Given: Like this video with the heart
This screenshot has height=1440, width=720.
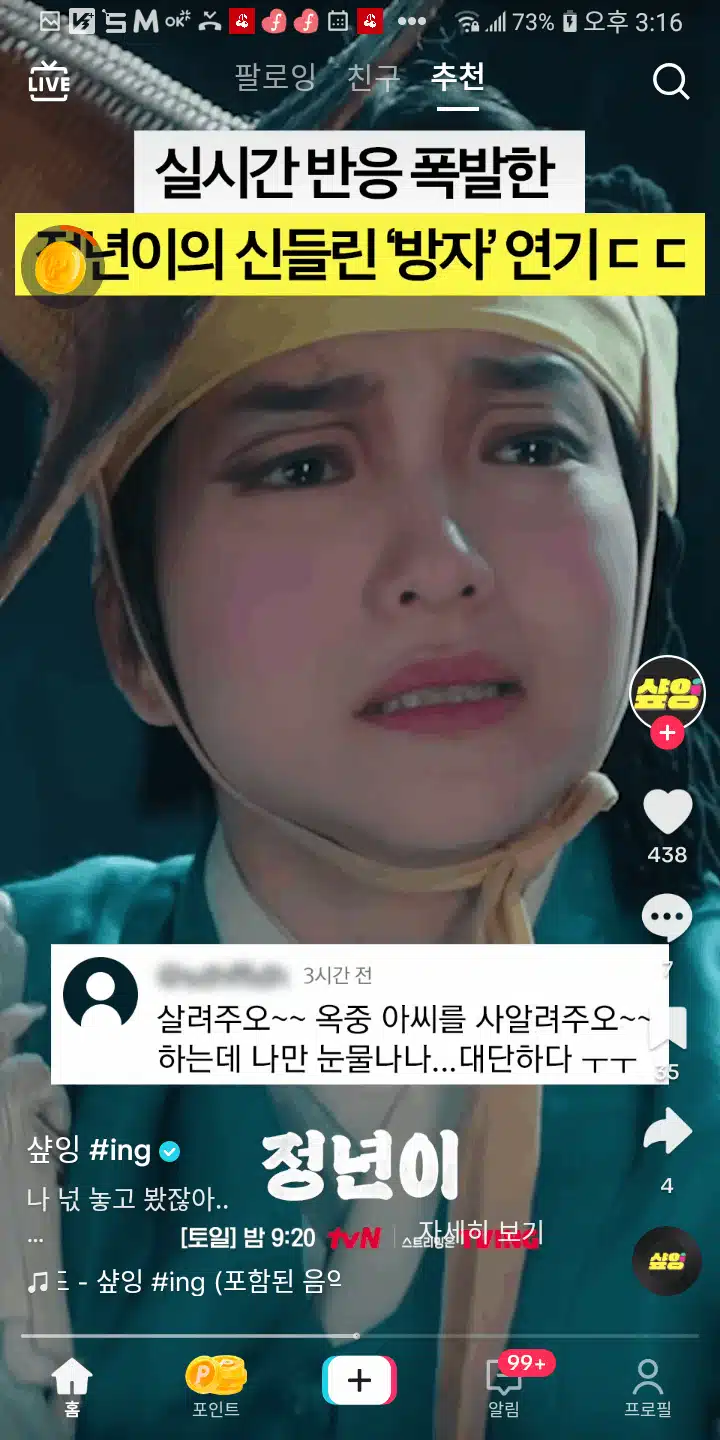Looking at the screenshot, I should (667, 812).
